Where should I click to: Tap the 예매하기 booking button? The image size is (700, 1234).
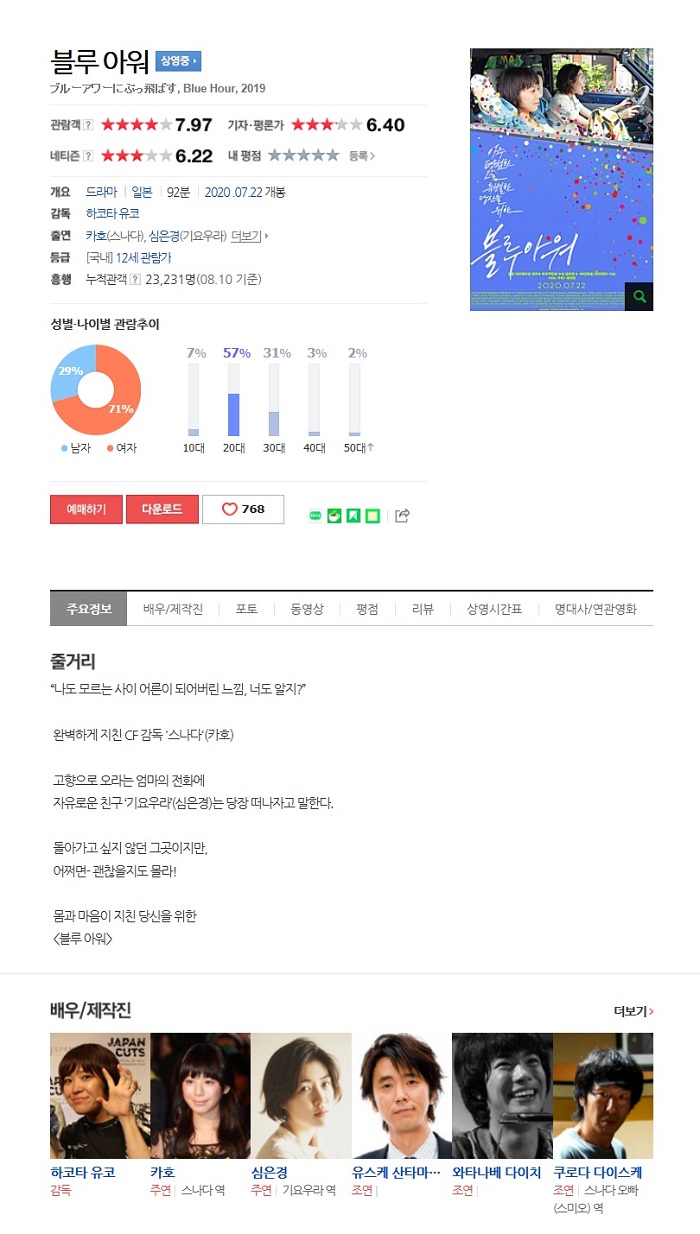click(86, 509)
